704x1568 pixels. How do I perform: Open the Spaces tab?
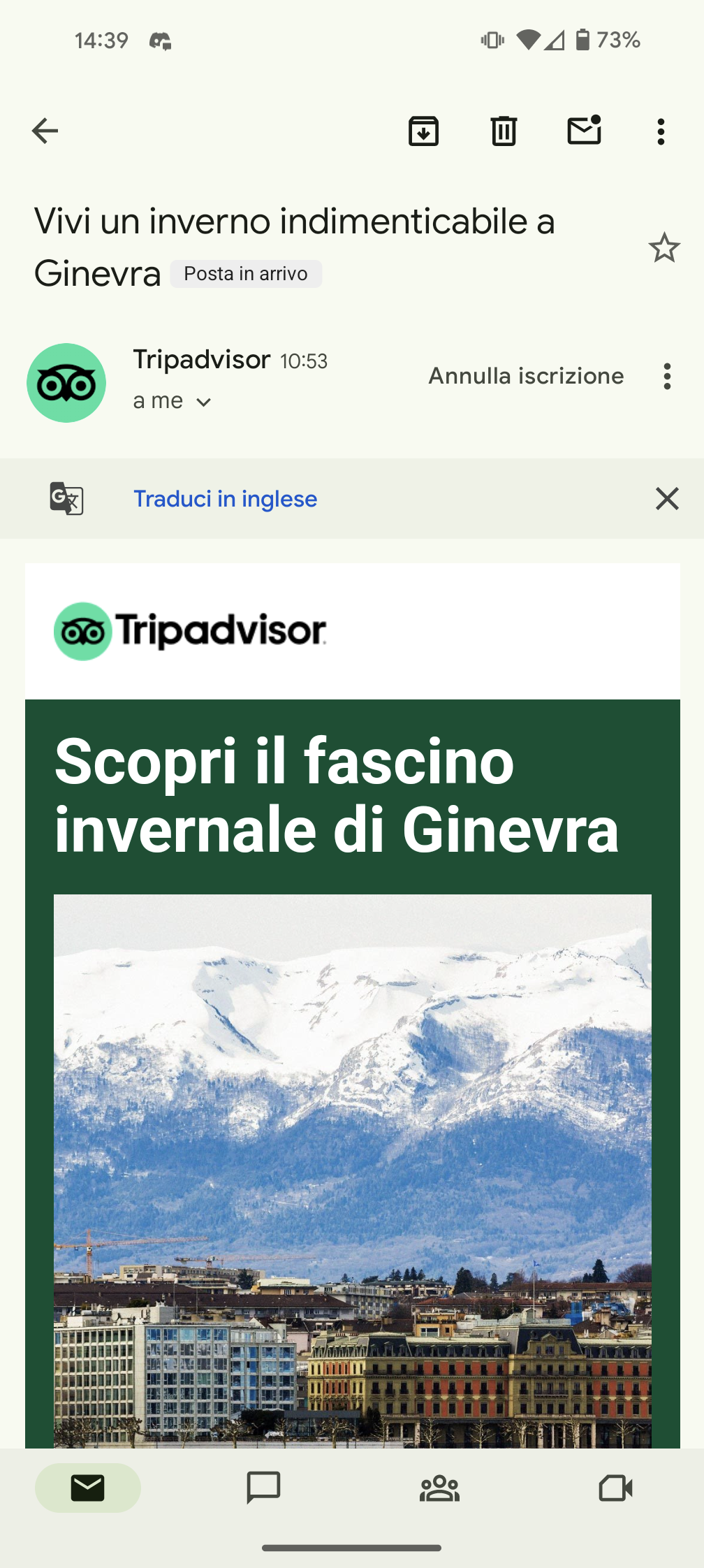(440, 1488)
